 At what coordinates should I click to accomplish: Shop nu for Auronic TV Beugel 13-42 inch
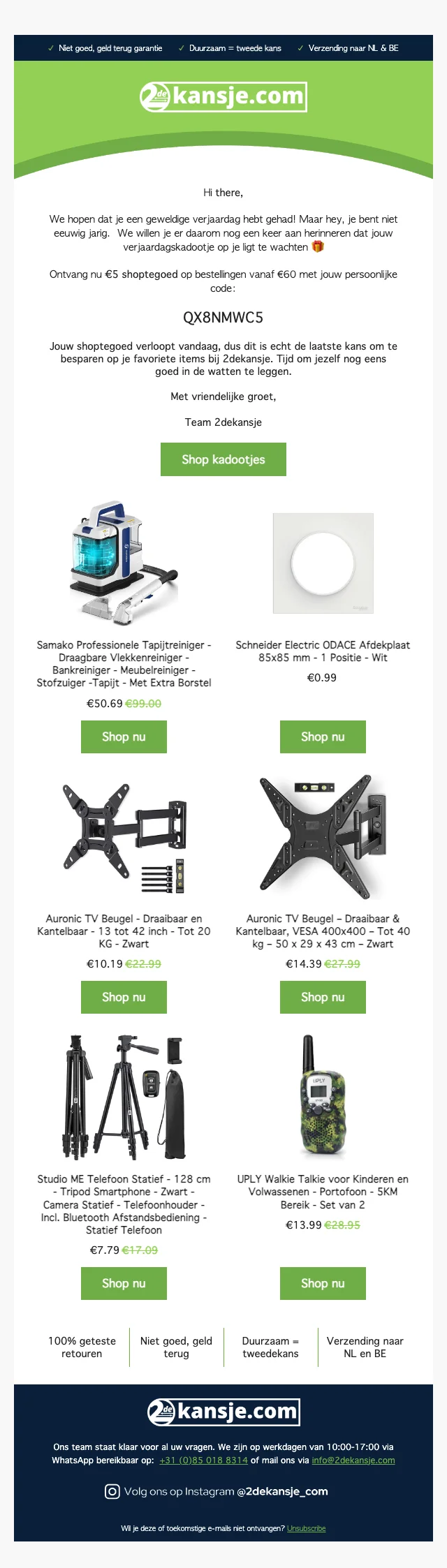click(x=124, y=997)
